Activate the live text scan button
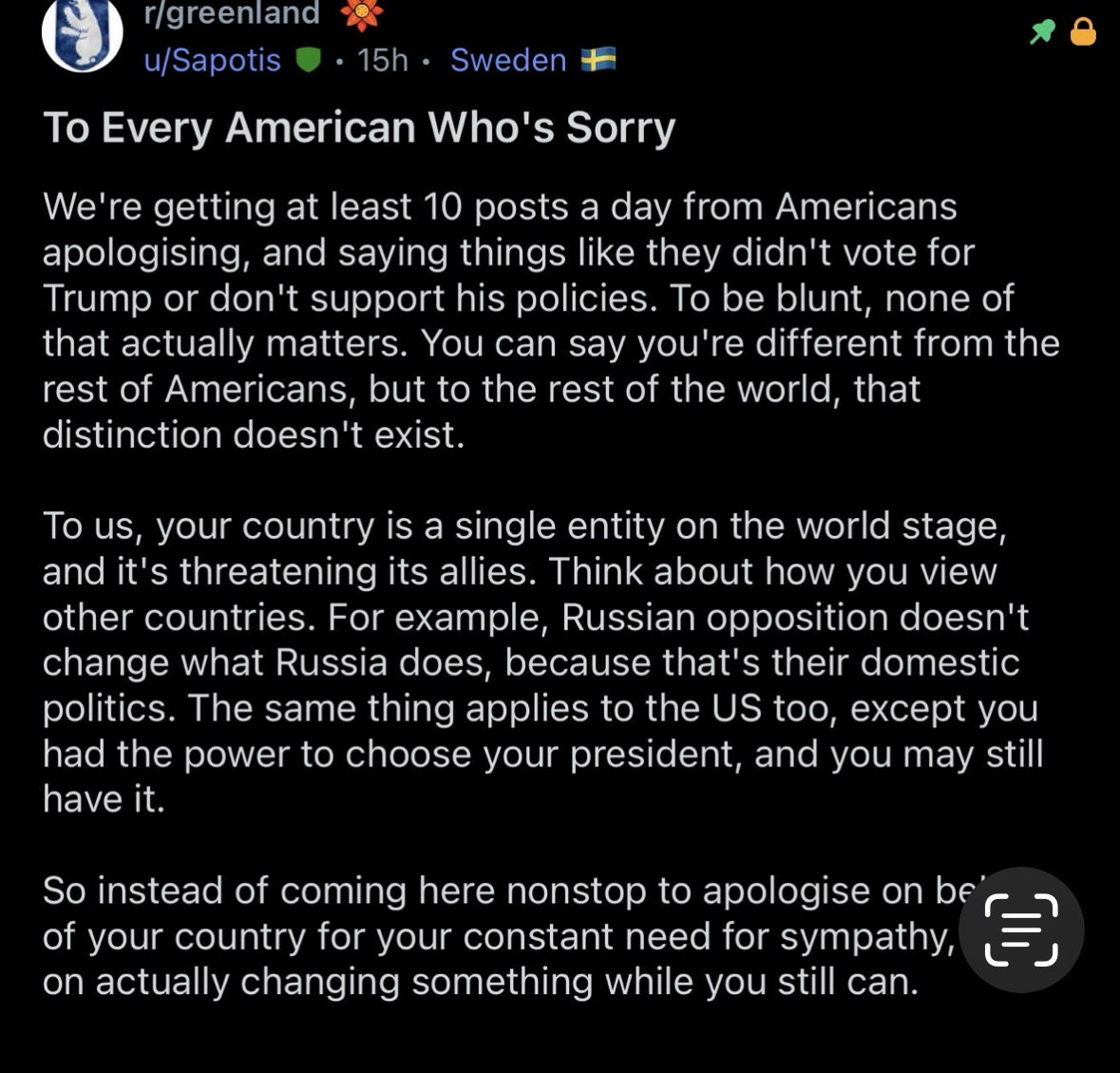 point(1021,929)
